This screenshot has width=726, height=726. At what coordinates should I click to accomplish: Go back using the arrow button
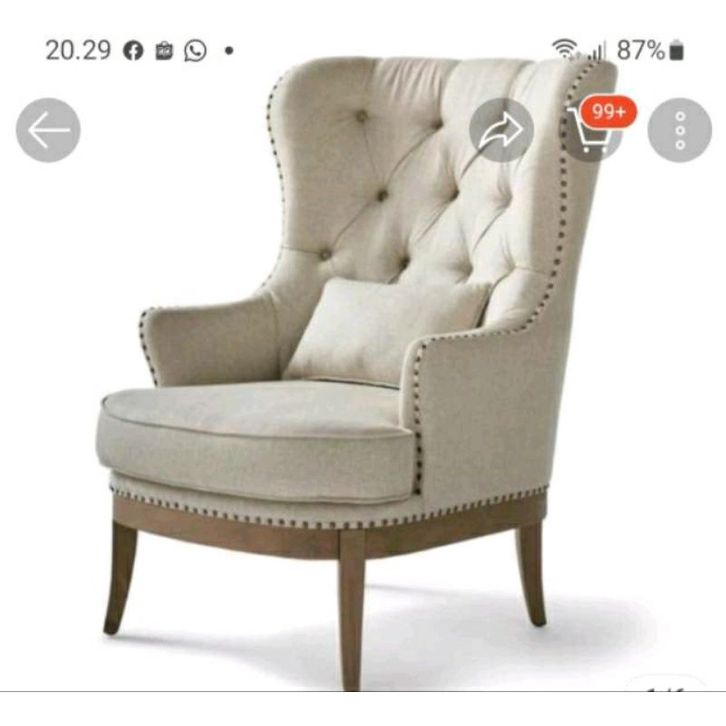(48, 130)
